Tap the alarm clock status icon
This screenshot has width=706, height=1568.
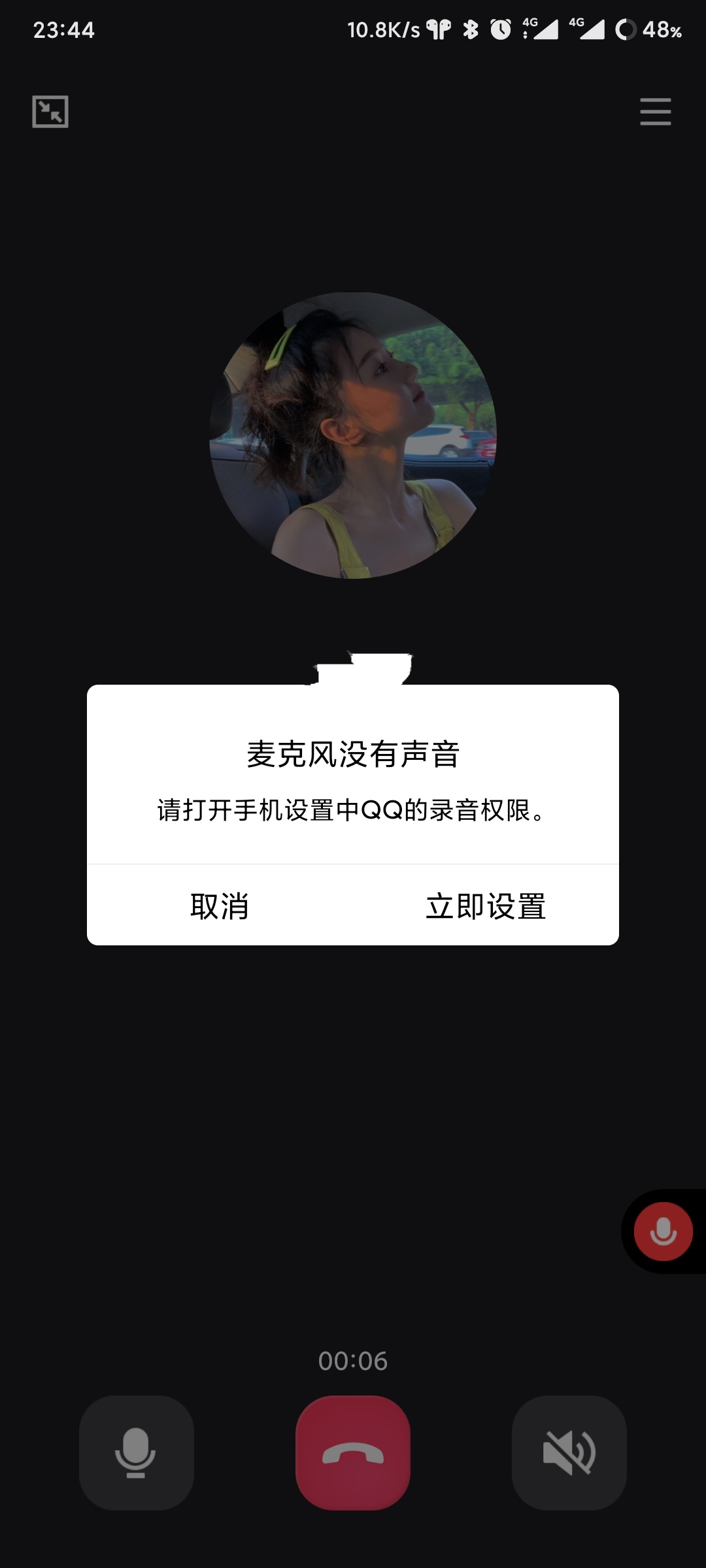(501, 29)
